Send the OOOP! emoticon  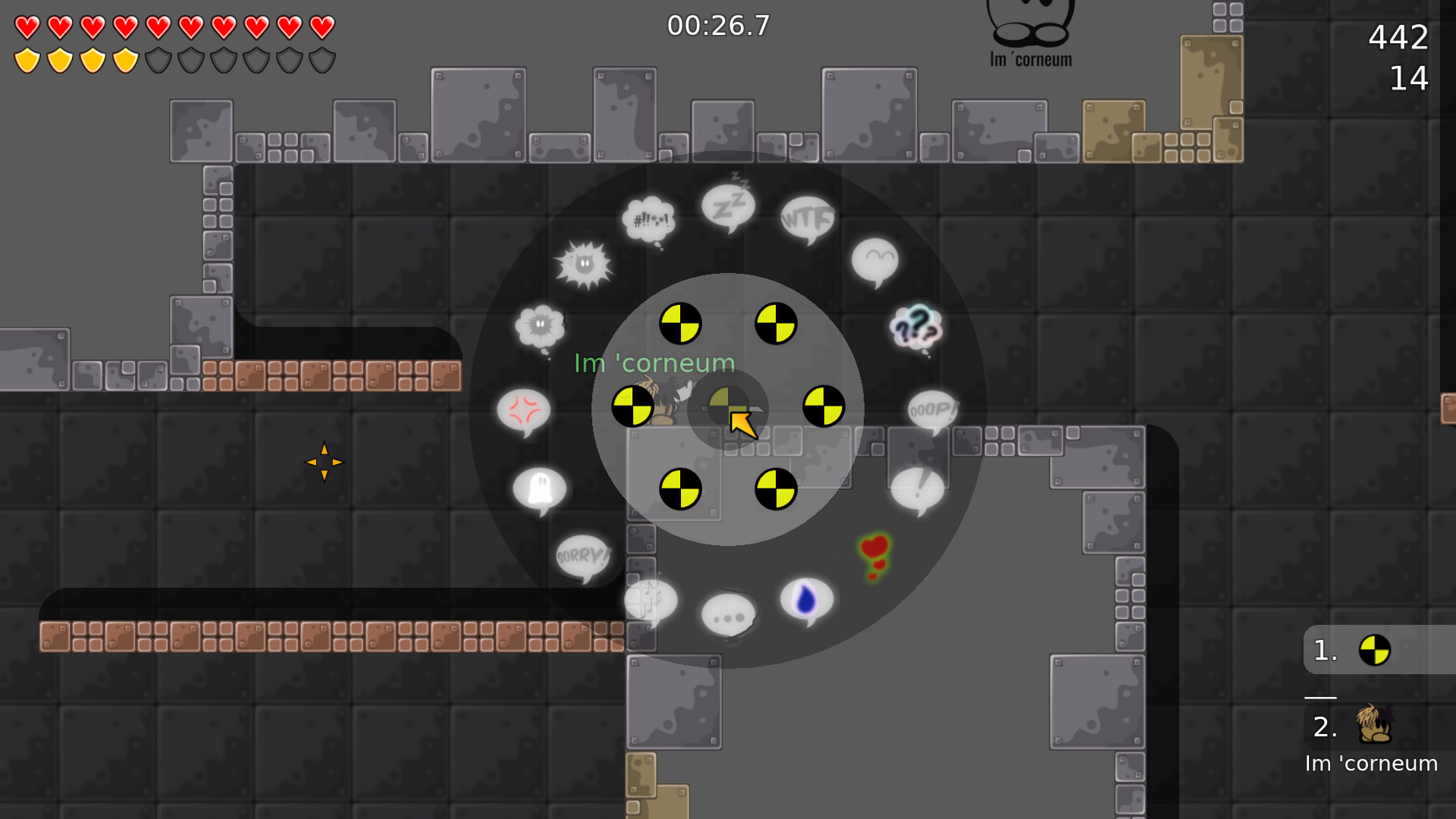click(x=932, y=410)
